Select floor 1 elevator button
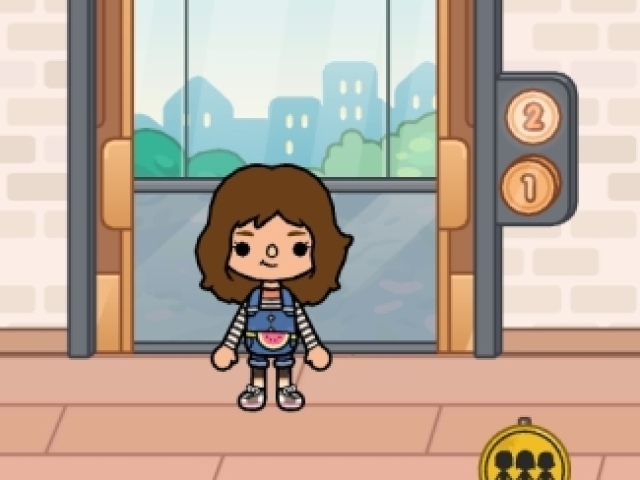 529,185
